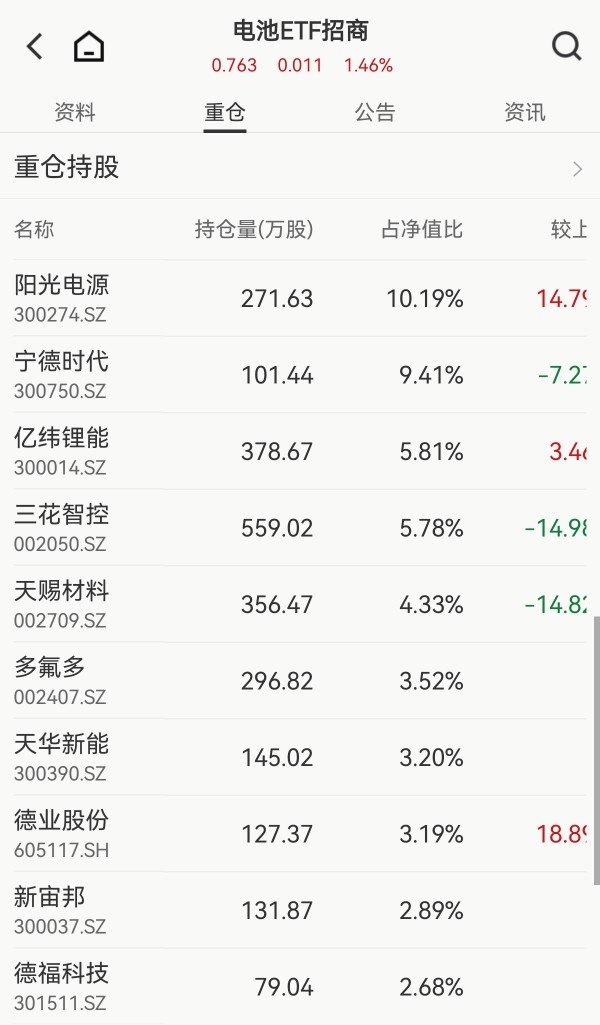Open the 德福科技 stock row
600x1025 pixels.
pos(300,986)
